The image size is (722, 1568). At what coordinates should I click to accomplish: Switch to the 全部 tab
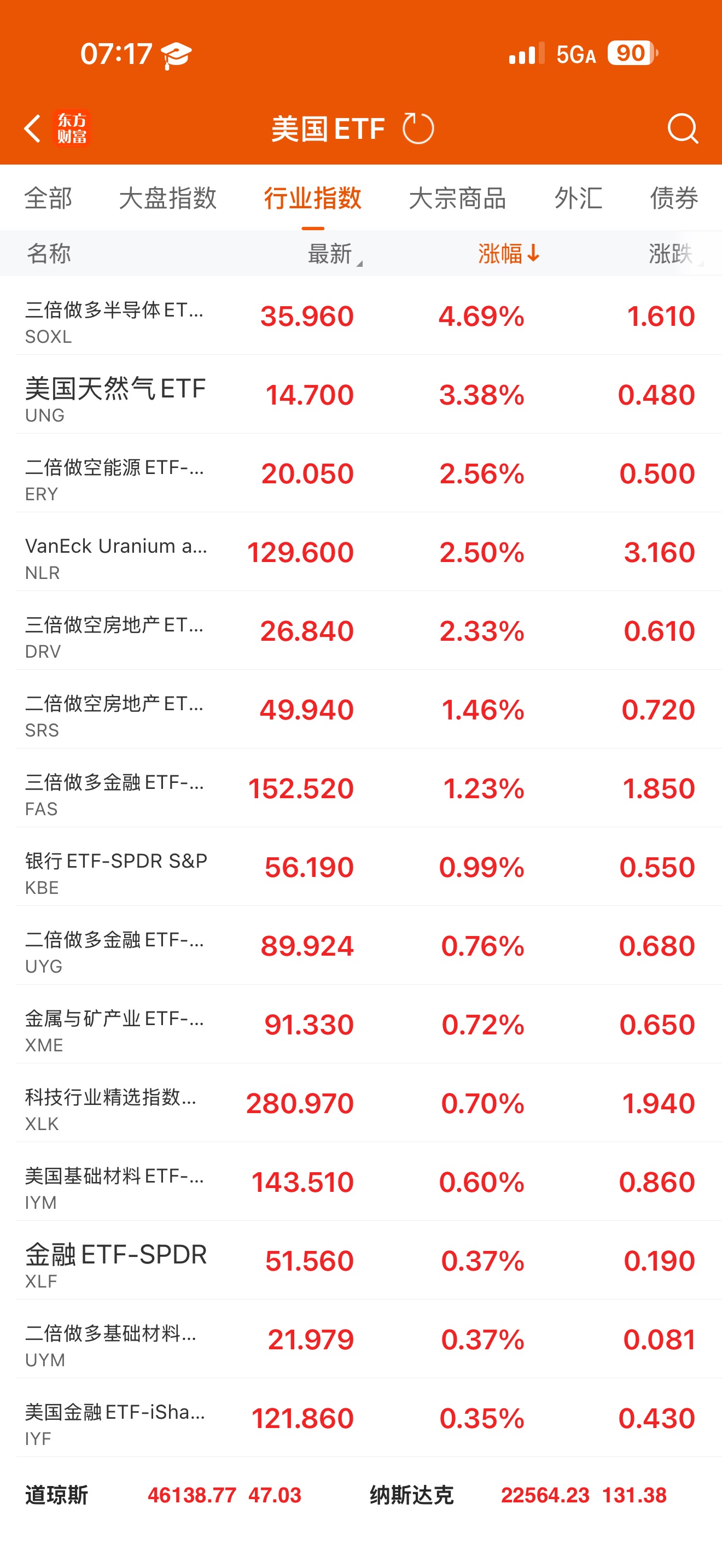point(48,198)
